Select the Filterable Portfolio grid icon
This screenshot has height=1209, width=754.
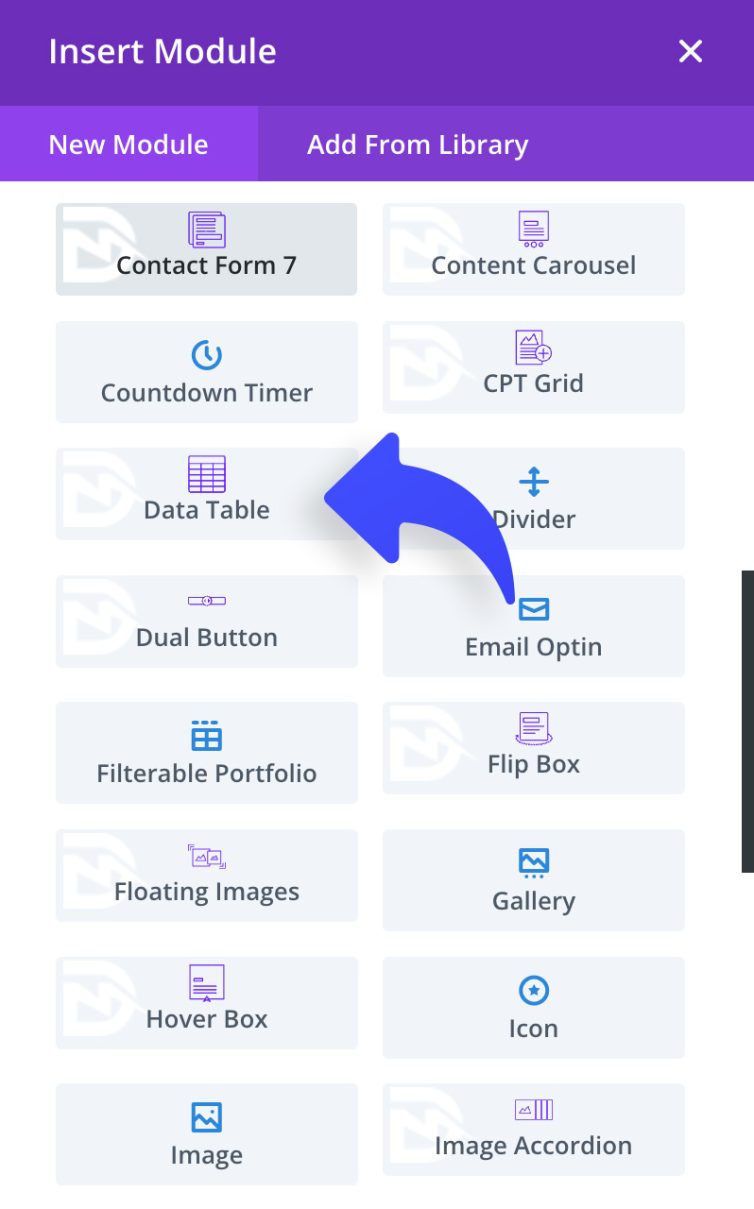point(206,737)
